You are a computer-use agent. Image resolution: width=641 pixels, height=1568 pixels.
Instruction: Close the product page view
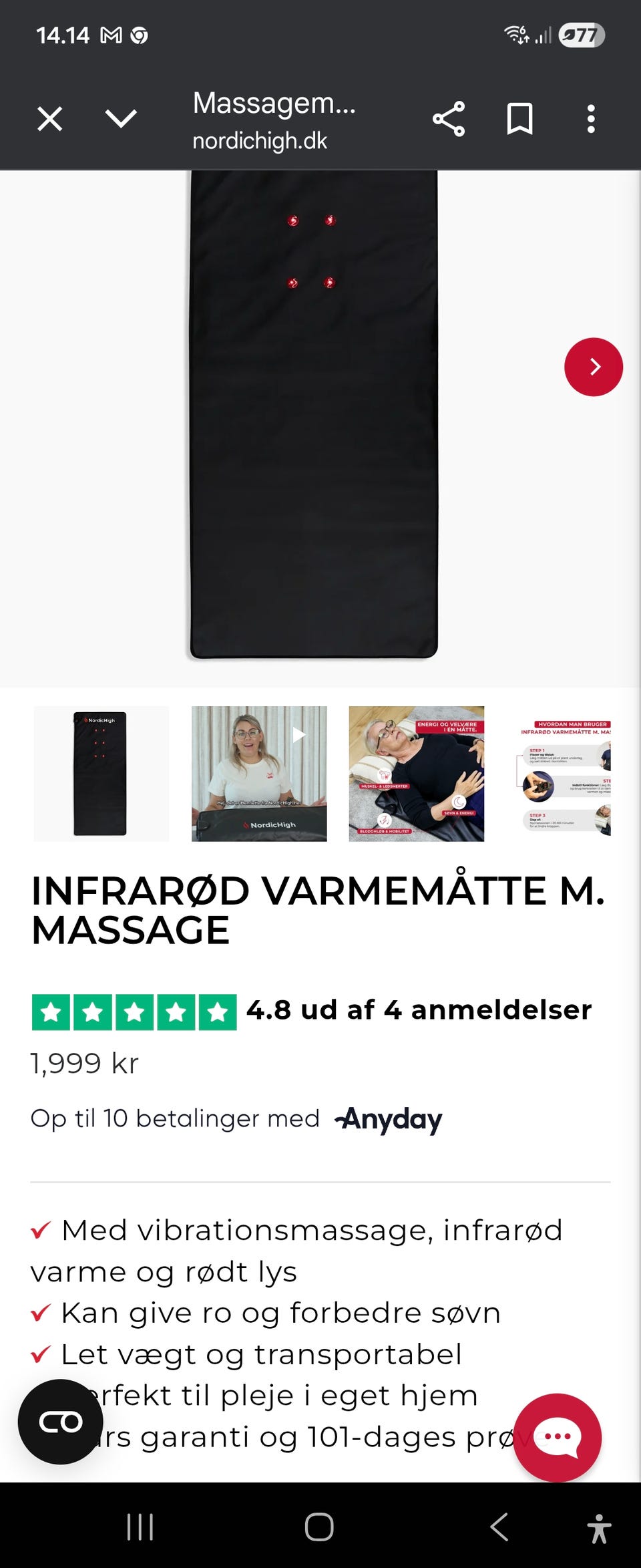point(48,118)
